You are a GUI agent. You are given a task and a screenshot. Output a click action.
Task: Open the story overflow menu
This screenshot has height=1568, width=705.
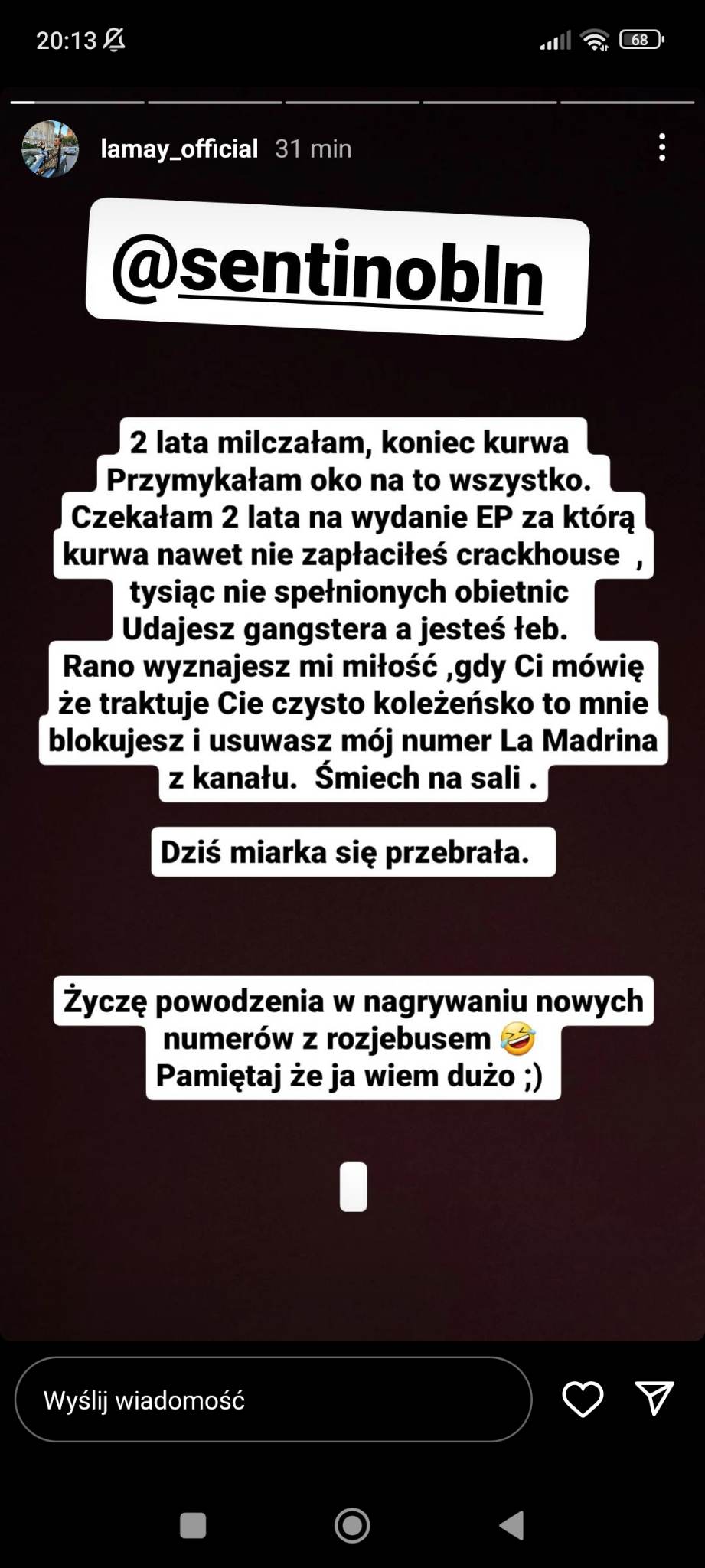pos(662,147)
